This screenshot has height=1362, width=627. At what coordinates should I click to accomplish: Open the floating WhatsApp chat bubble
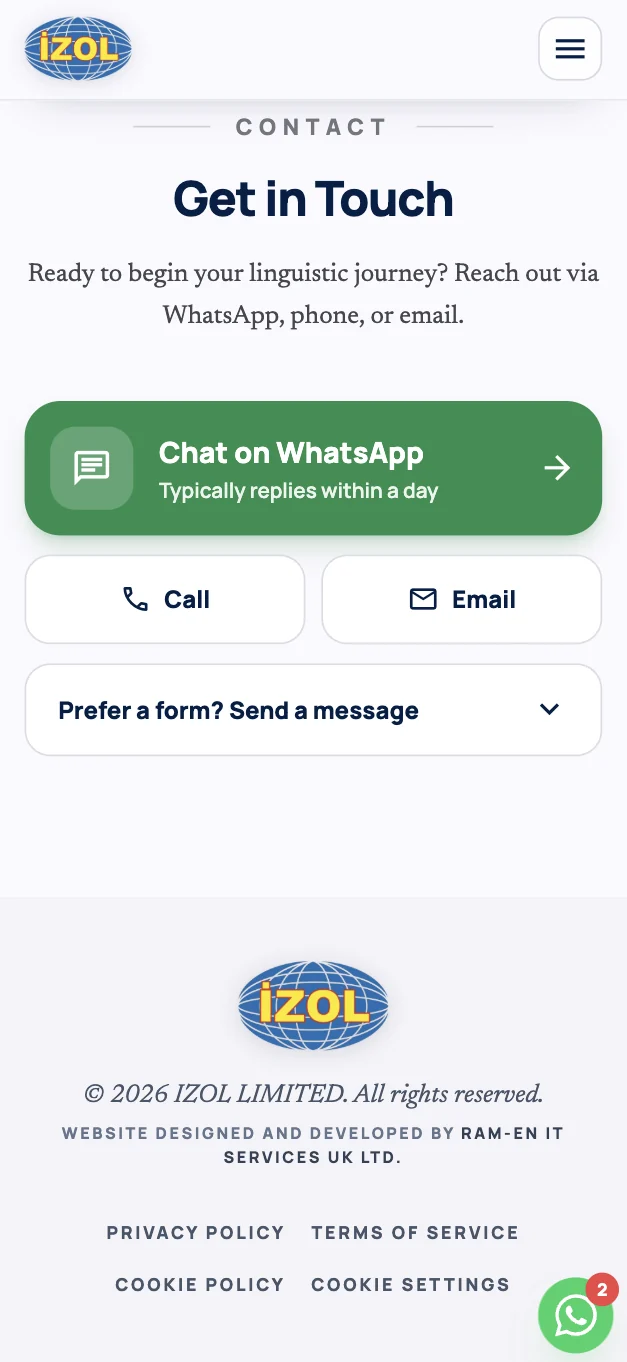pos(576,1315)
